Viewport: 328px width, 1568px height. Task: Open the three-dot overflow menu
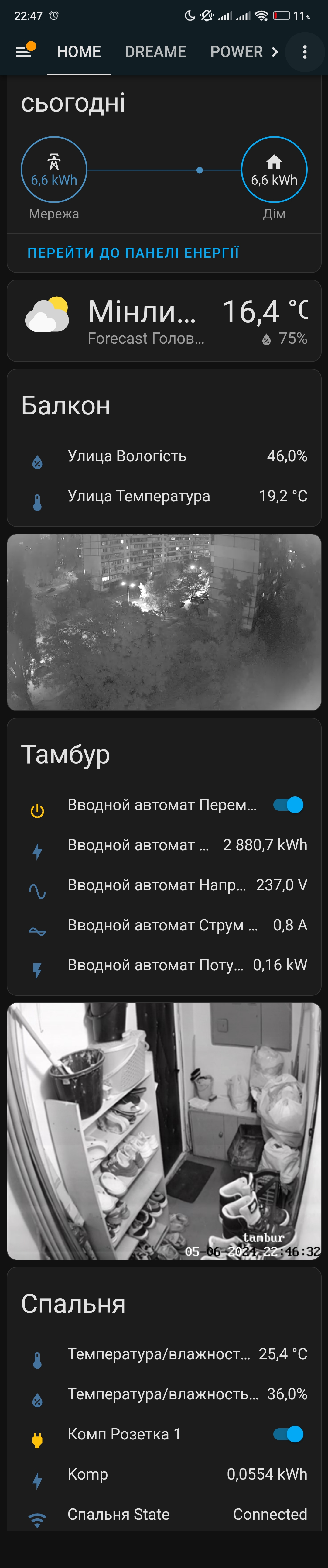point(305,52)
